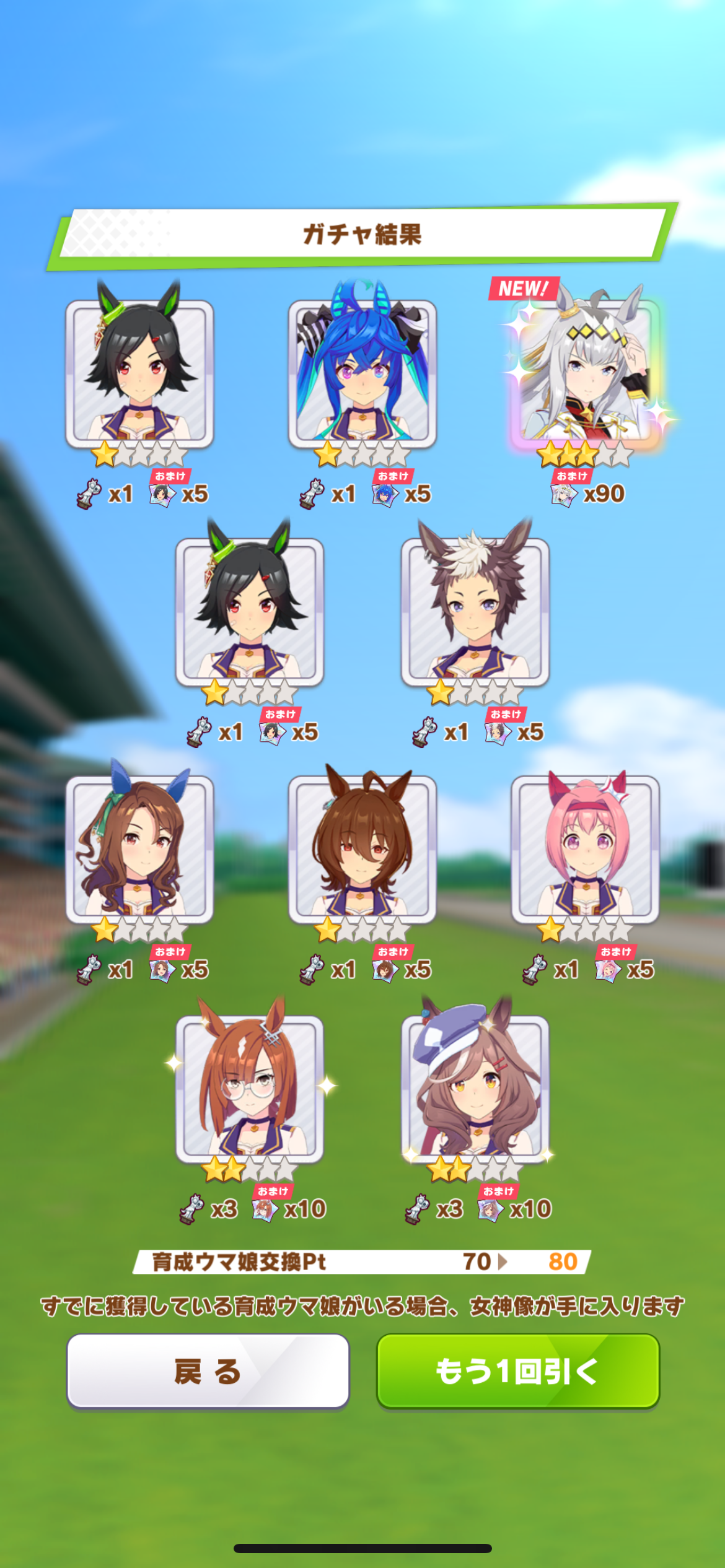
Task: Open the wavy brown-haired blue-eared character card
Action: point(139,848)
